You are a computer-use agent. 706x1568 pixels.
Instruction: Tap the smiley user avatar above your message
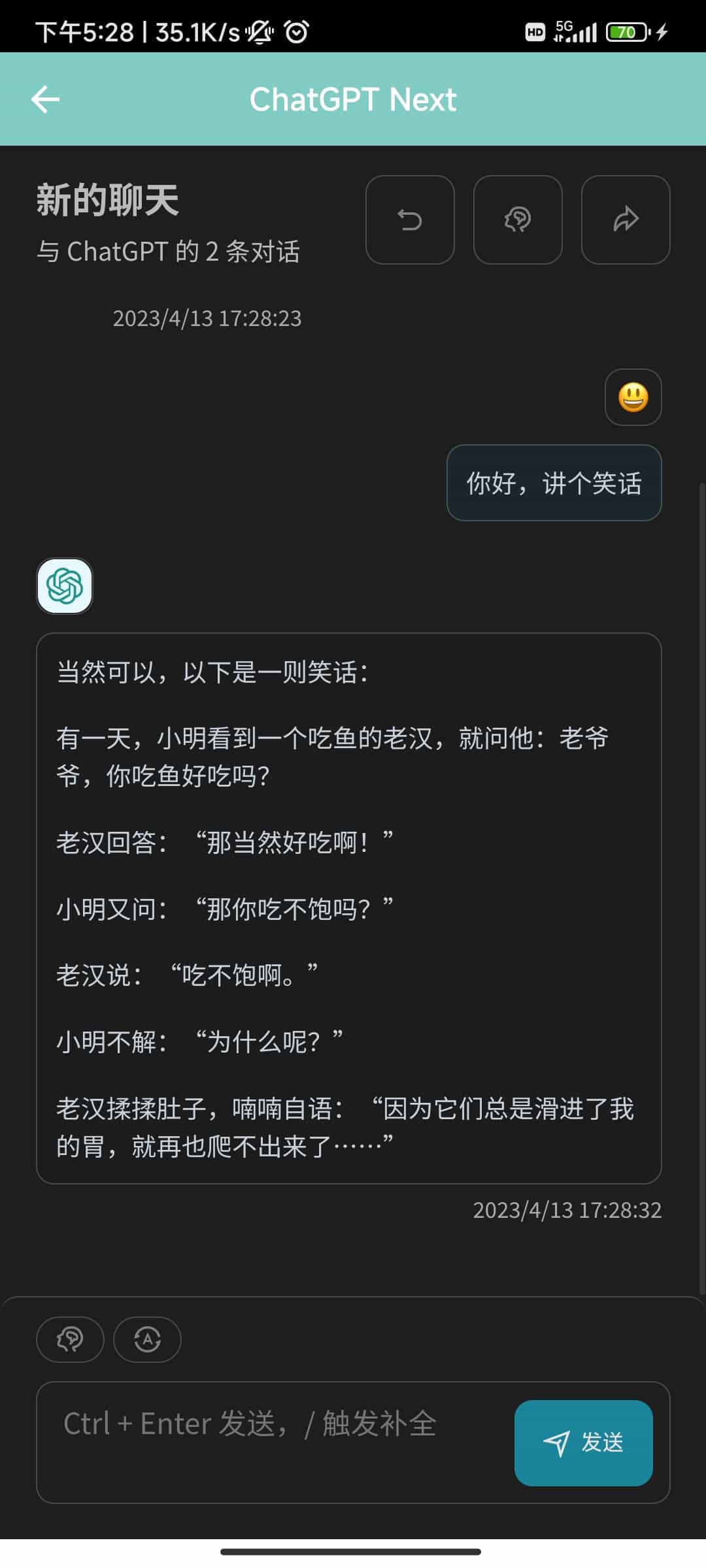(x=632, y=397)
